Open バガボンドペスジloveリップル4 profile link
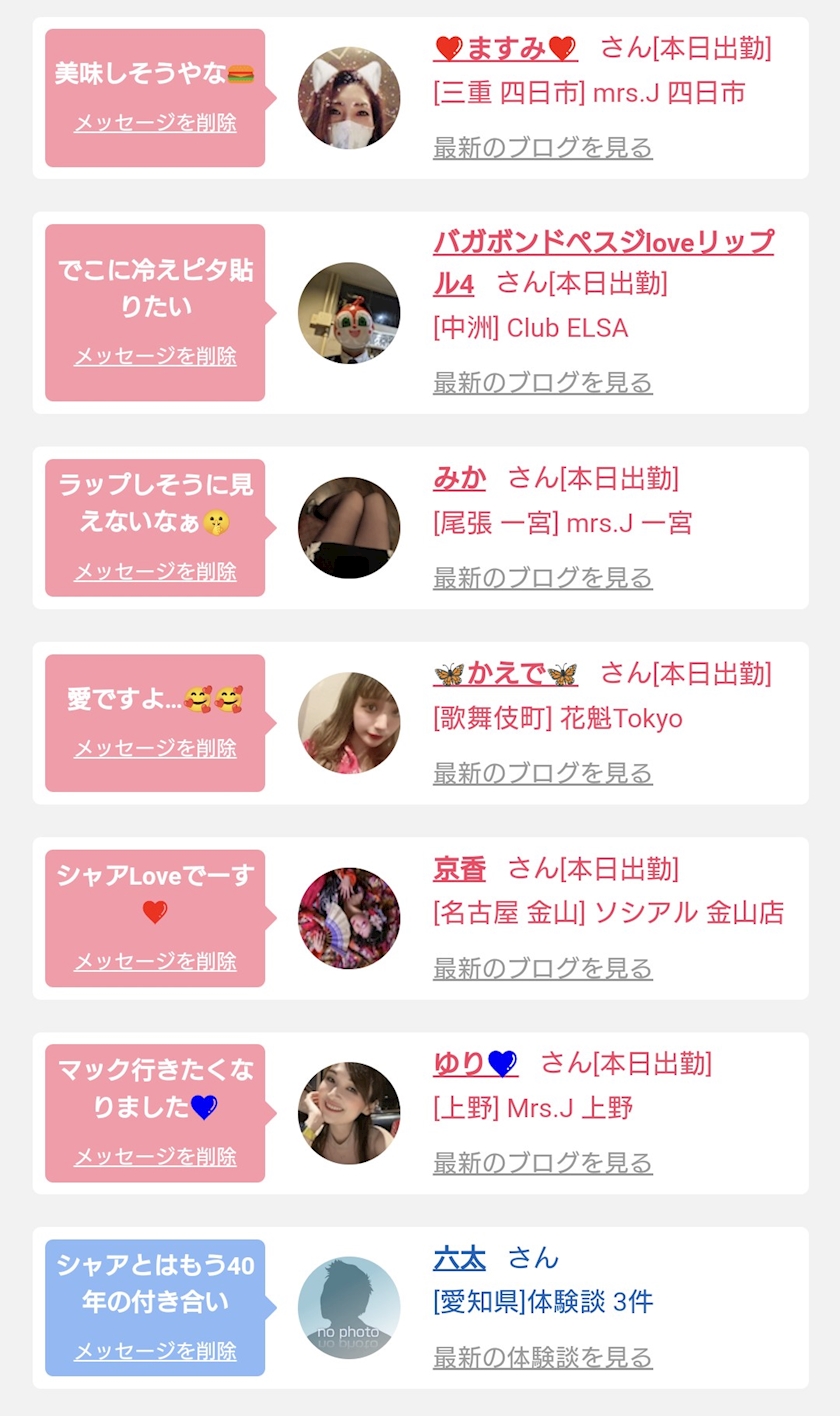The height and width of the screenshot is (1416, 840). (x=603, y=243)
